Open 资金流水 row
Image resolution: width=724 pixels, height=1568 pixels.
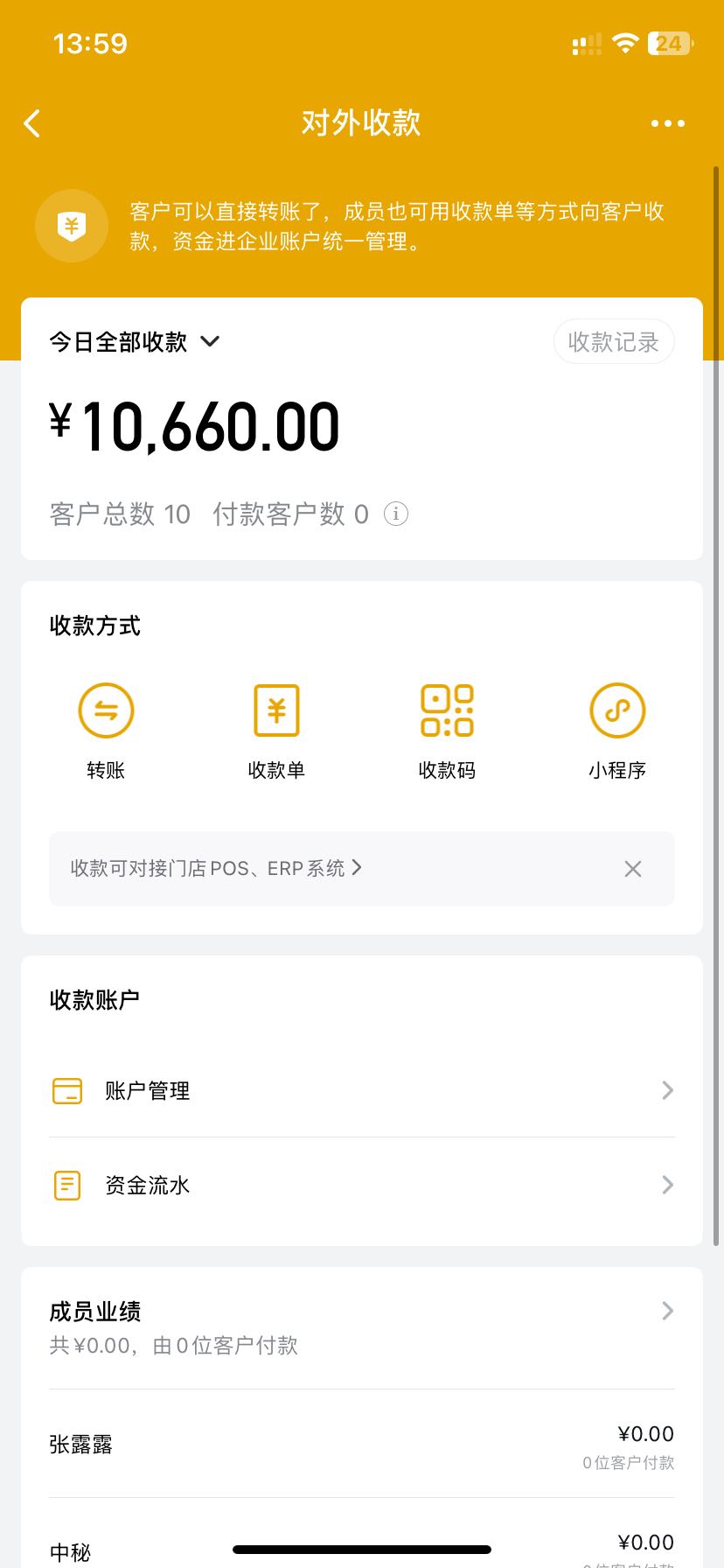click(x=362, y=1185)
